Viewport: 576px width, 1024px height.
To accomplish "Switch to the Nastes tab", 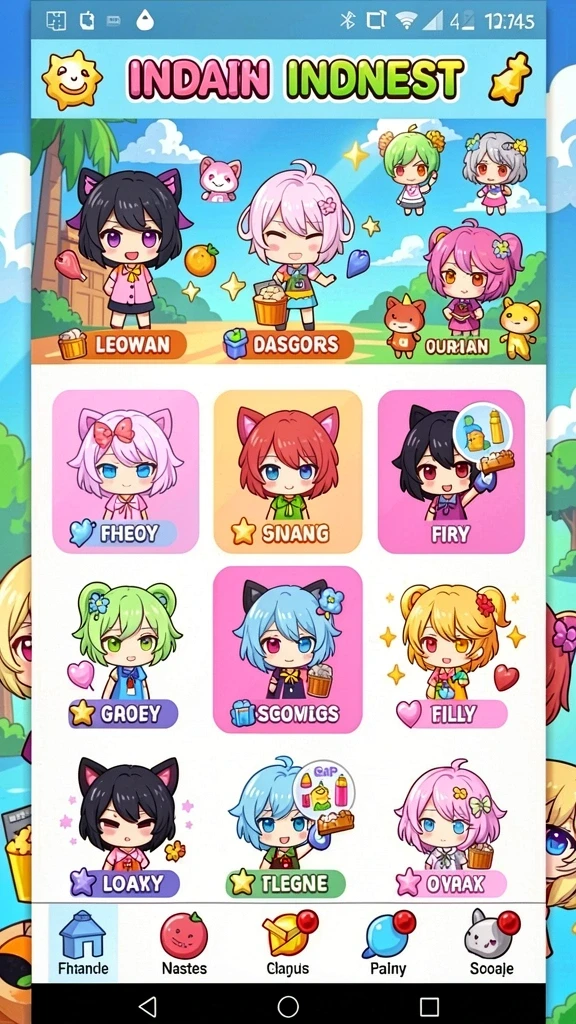I will [184, 942].
